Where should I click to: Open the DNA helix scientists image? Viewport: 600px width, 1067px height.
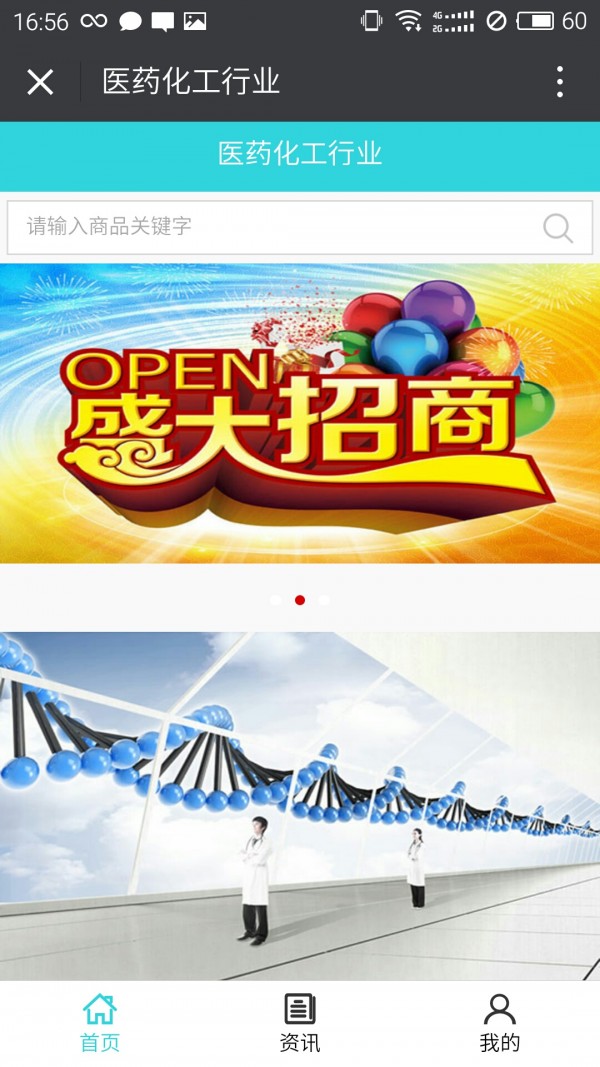click(300, 805)
